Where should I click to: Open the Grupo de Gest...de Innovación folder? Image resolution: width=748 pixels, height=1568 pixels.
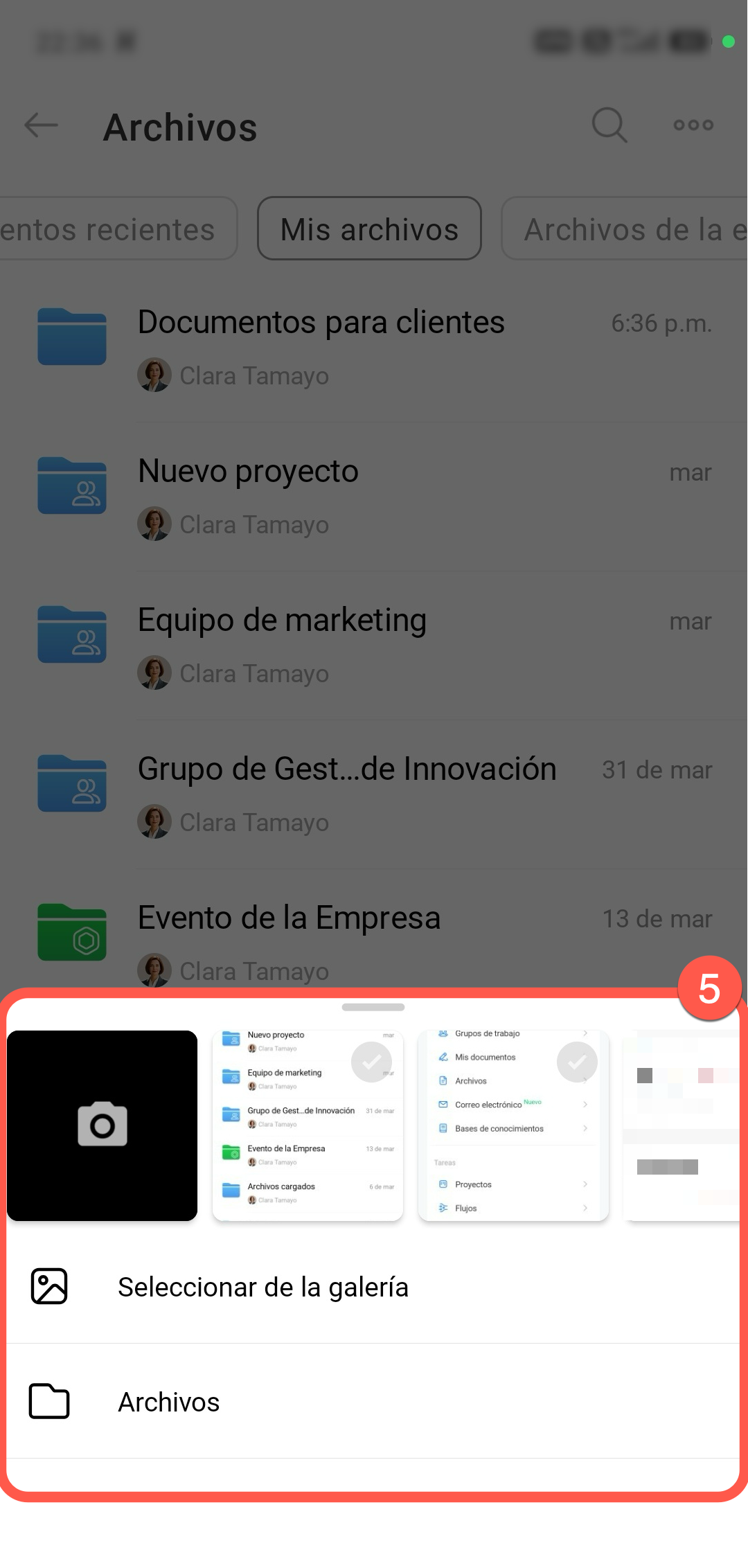click(374, 795)
